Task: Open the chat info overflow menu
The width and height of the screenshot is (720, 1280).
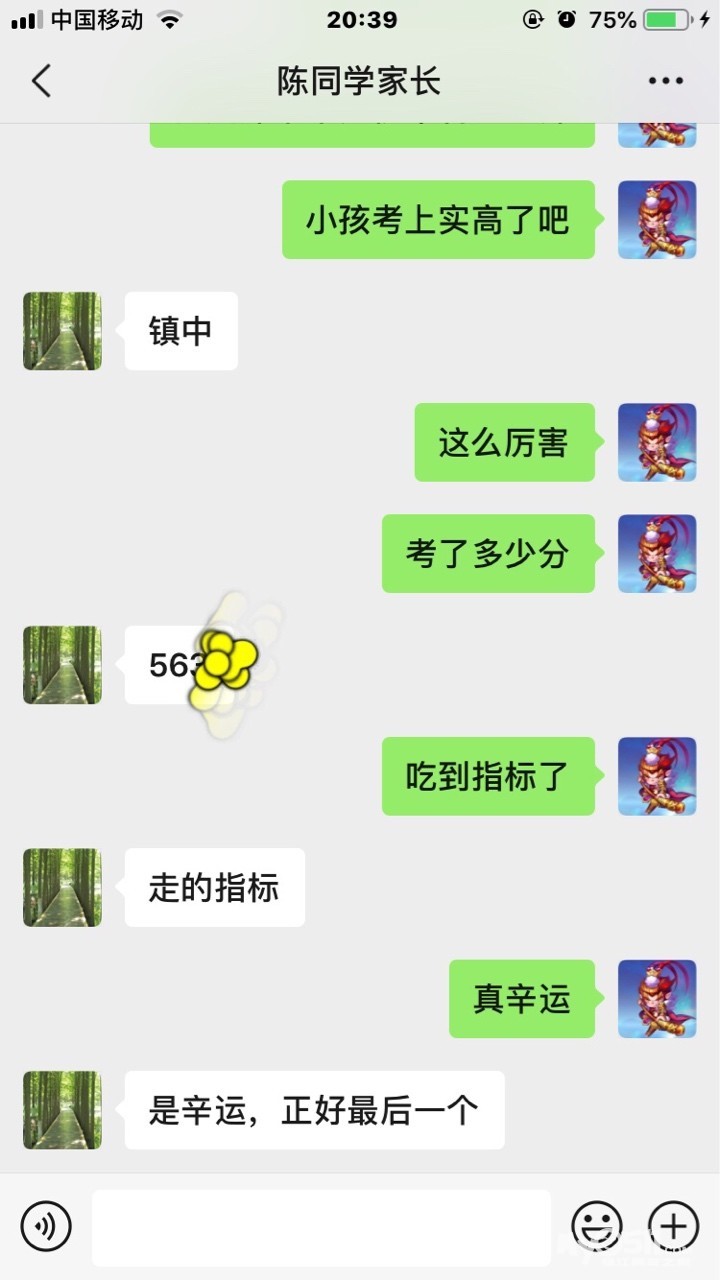Action: coord(665,81)
